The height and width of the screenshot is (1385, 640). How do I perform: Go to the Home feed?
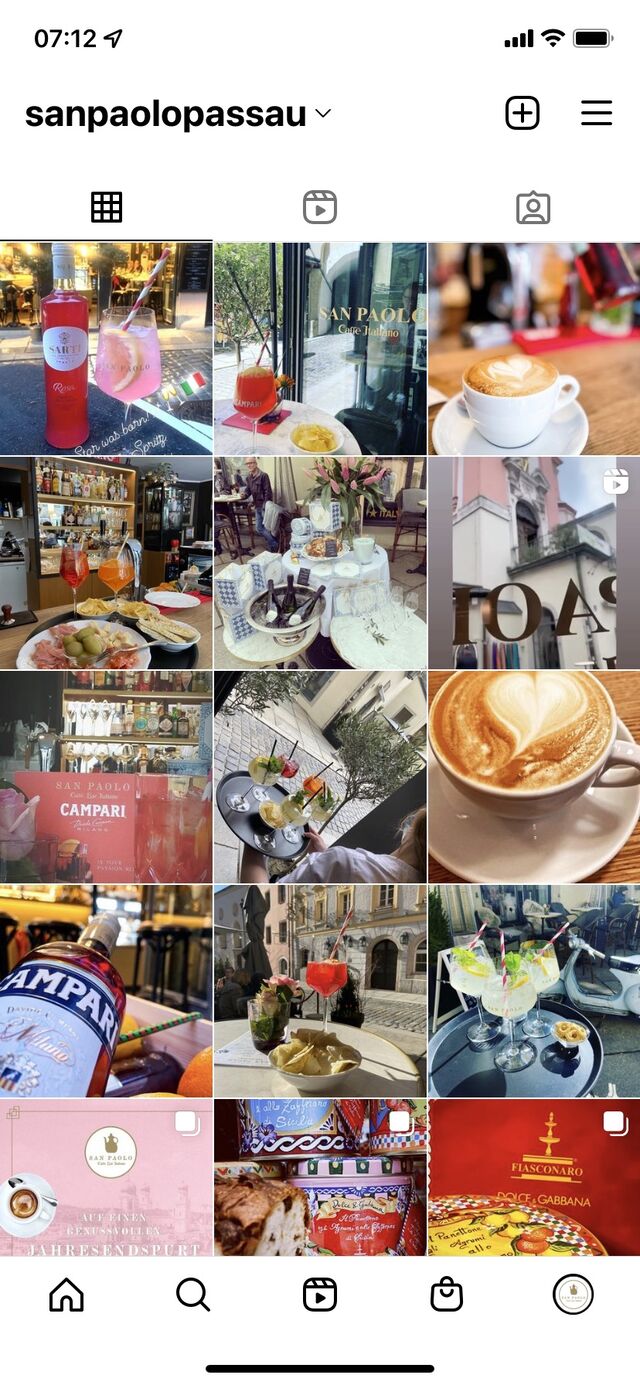click(67, 1294)
